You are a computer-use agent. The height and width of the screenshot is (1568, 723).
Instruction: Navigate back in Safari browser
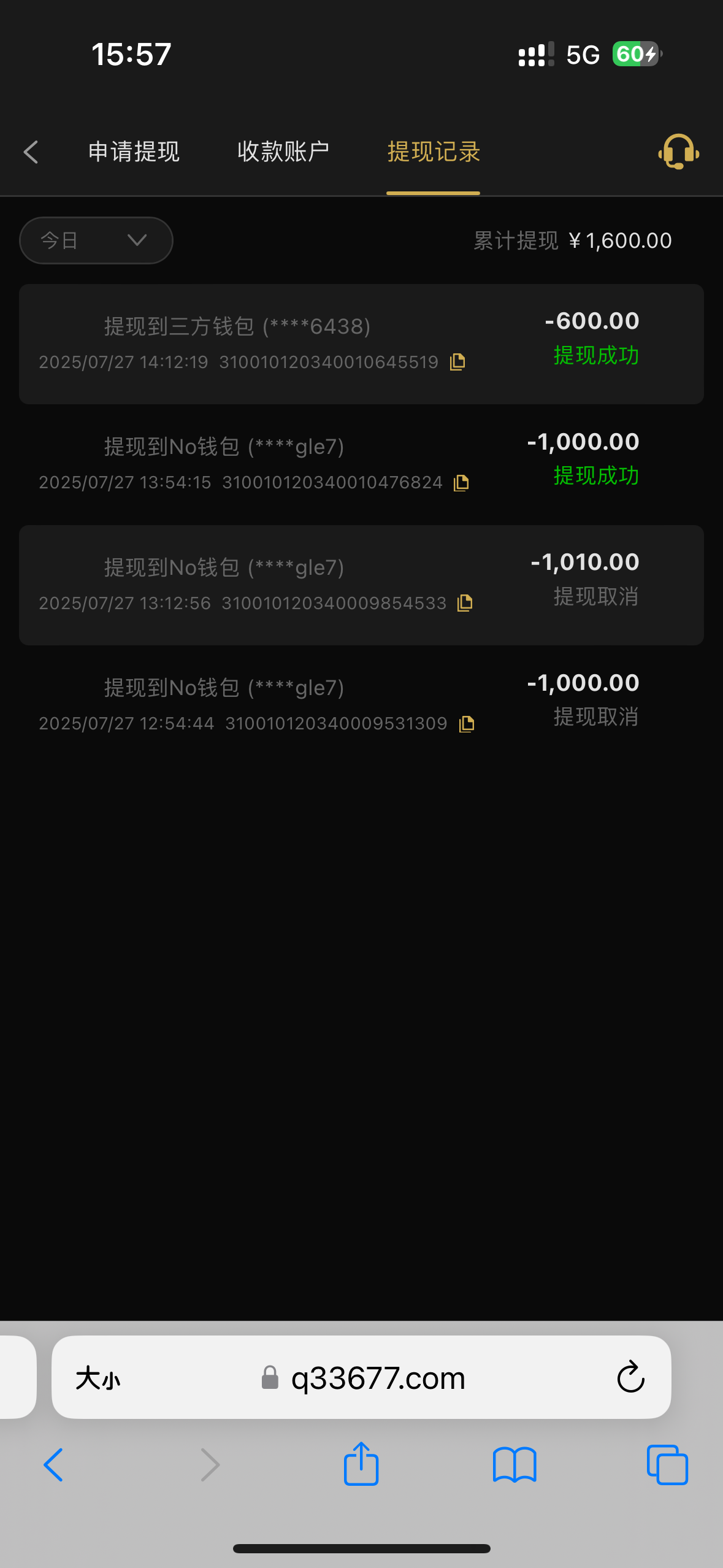coord(54,1465)
